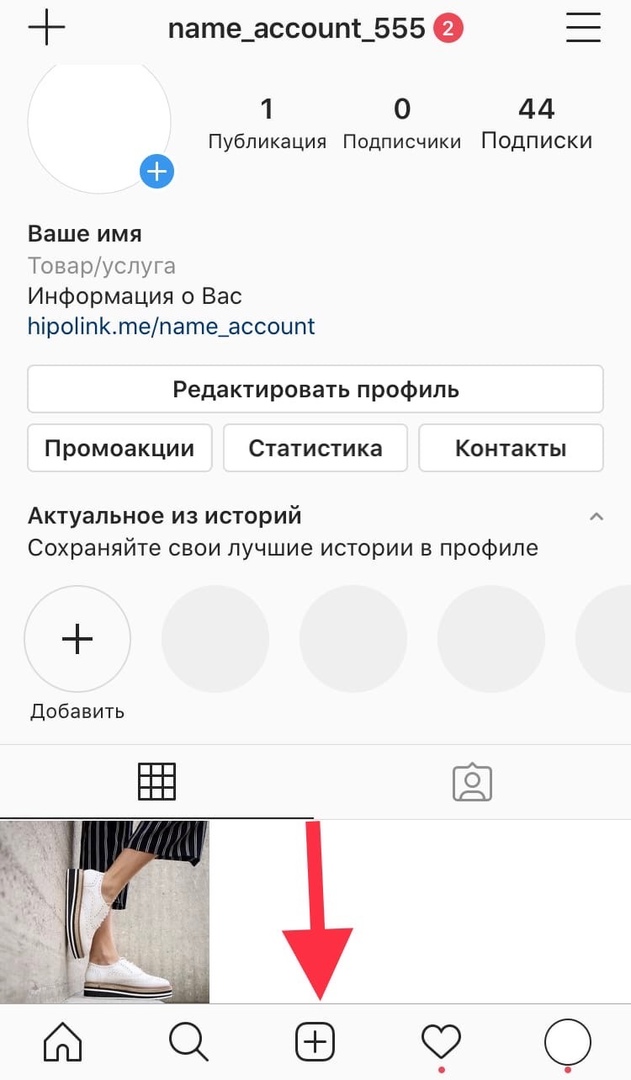Screen dimensions: 631x1080
Task: Open the hamburger menu
Action: click(582, 28)
